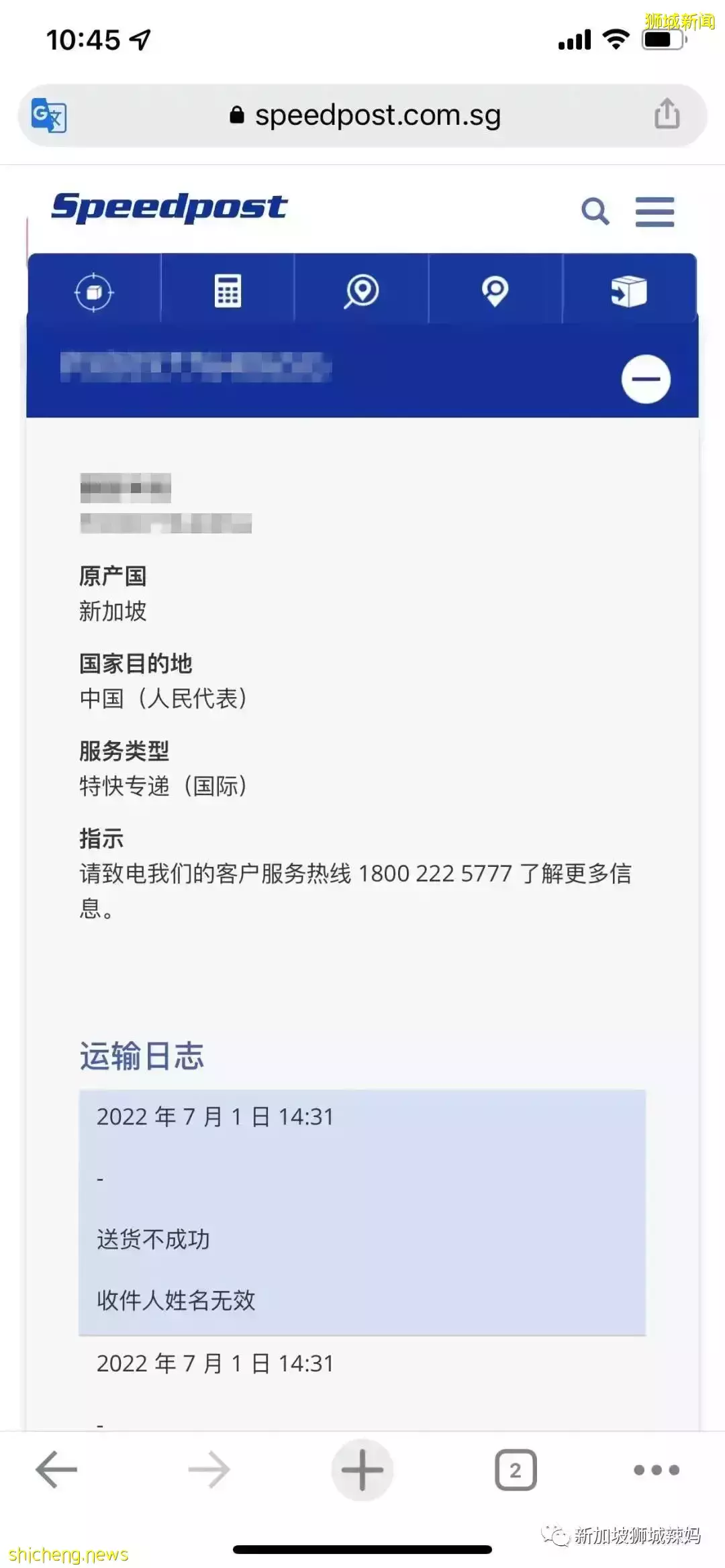View the two open tabs

tap(516, 1470)
